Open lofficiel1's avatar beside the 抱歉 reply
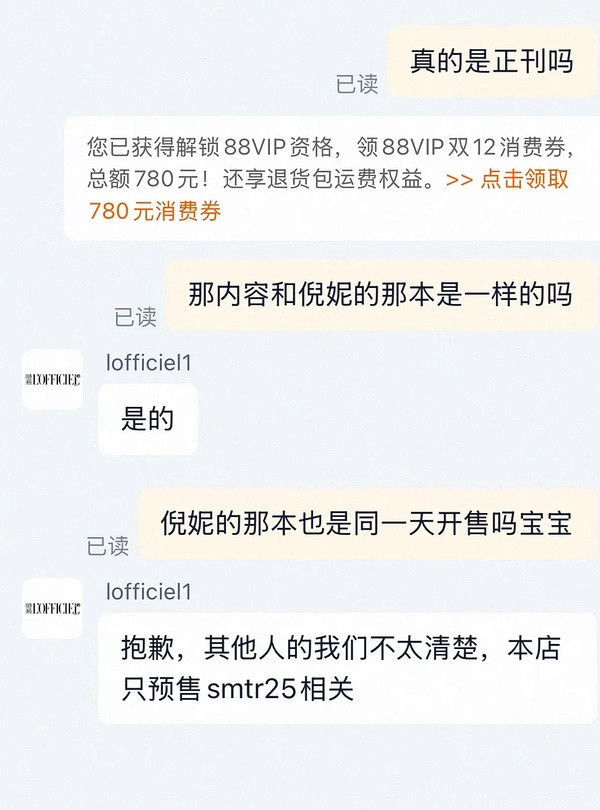 point(52,608)
